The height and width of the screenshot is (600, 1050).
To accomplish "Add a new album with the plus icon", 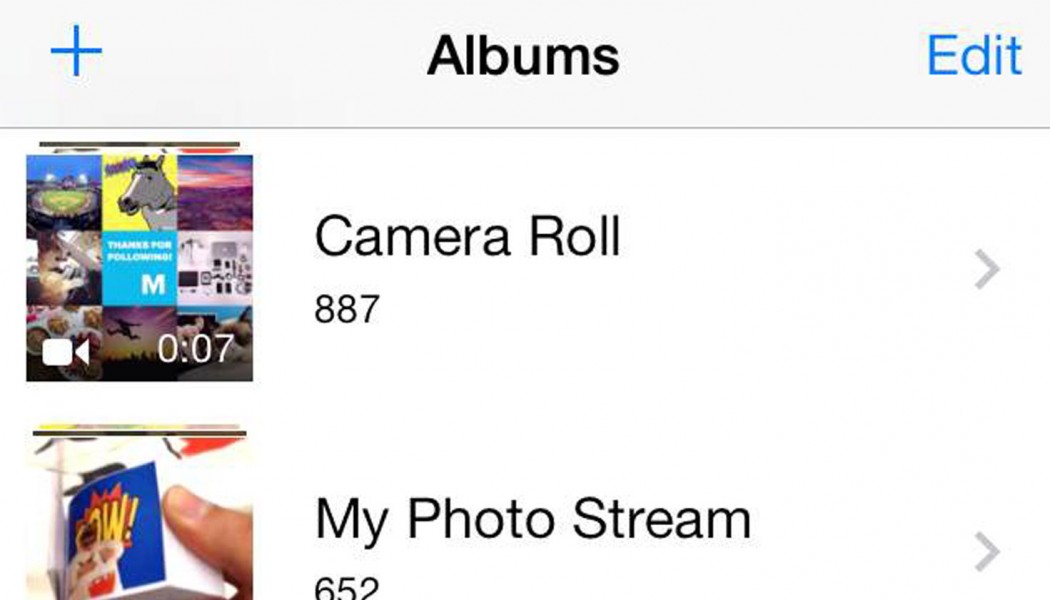I will tap(76, 54).
